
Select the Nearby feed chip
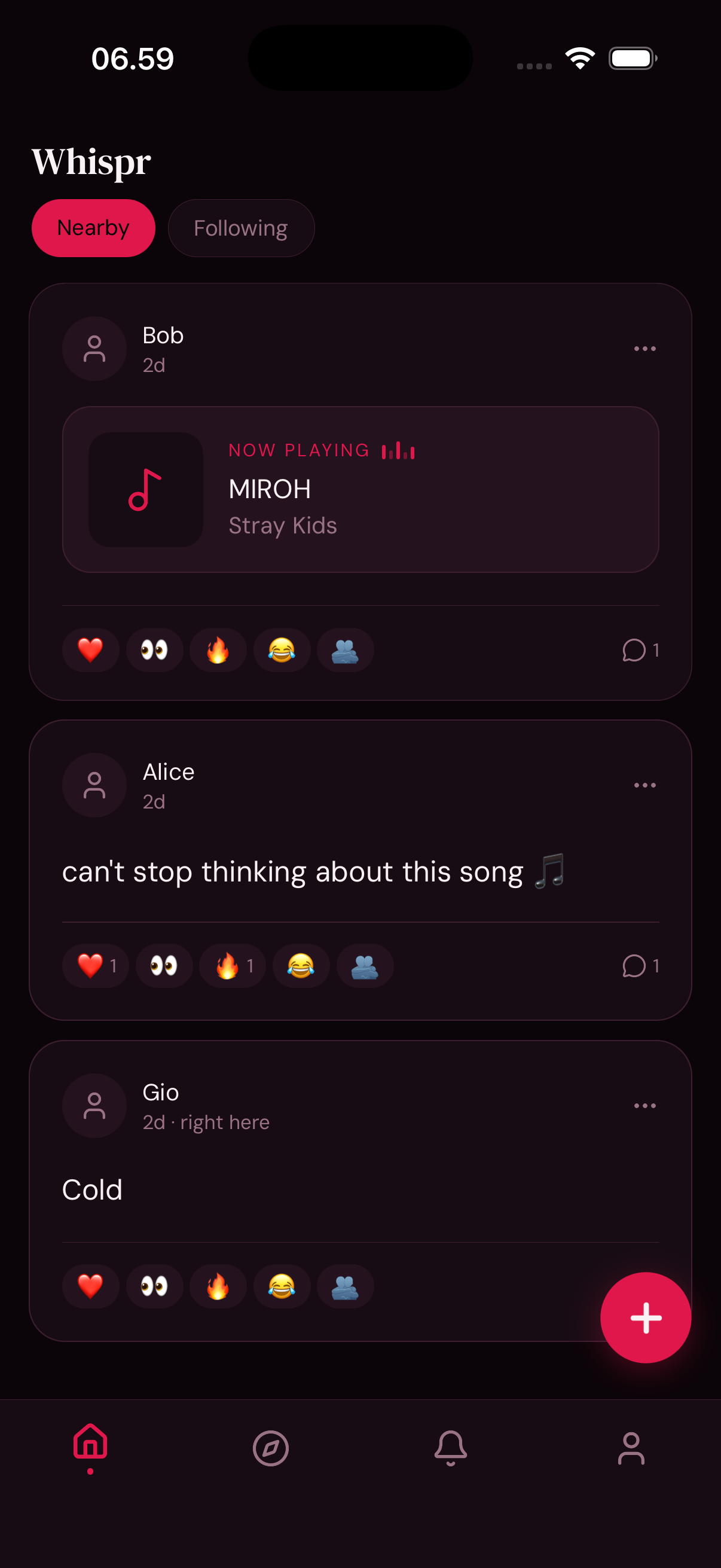pyautogui.click(x=93, y=228)
